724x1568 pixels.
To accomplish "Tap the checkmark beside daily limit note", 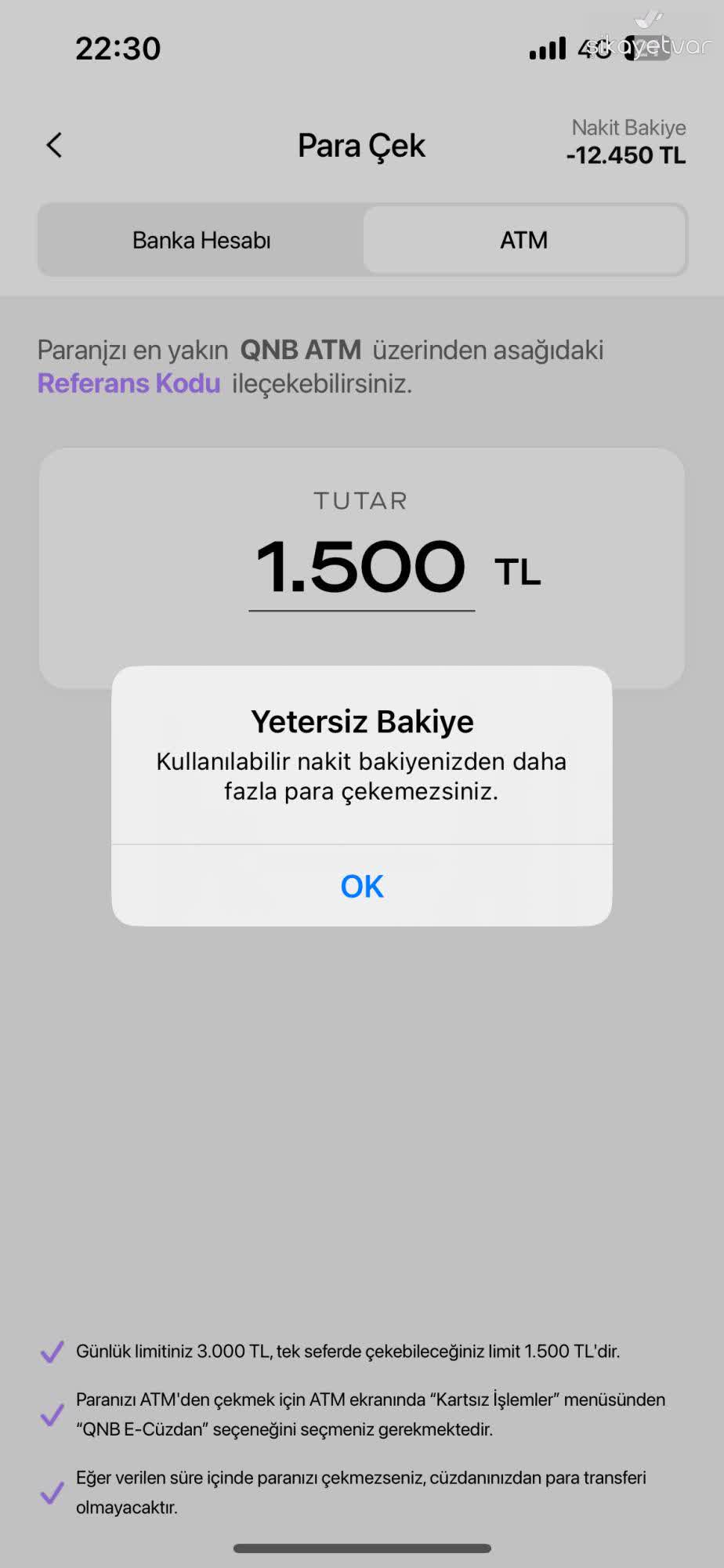I will tap(51, 1351).
